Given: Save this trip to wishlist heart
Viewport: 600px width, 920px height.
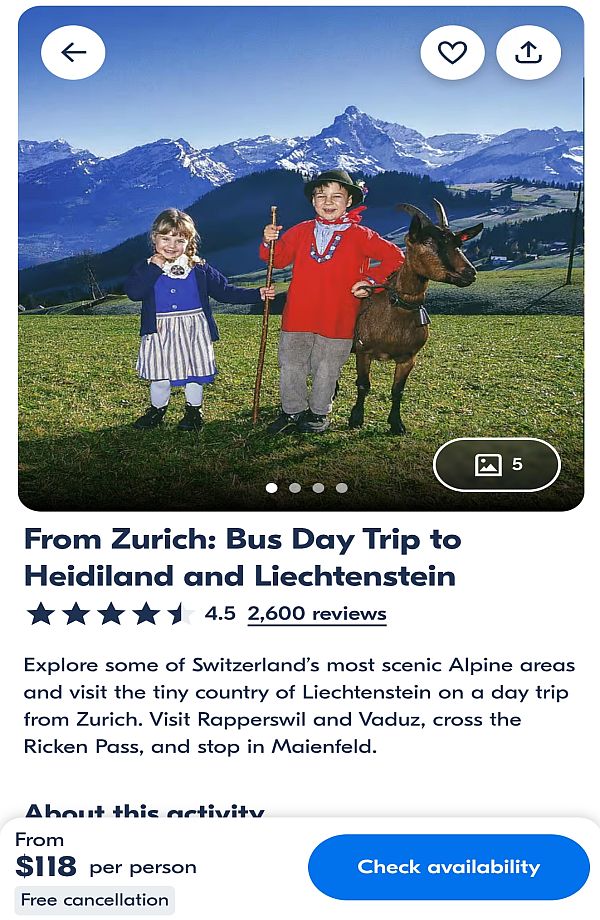Looking at the screenshot, I should (x=452, y=53).
